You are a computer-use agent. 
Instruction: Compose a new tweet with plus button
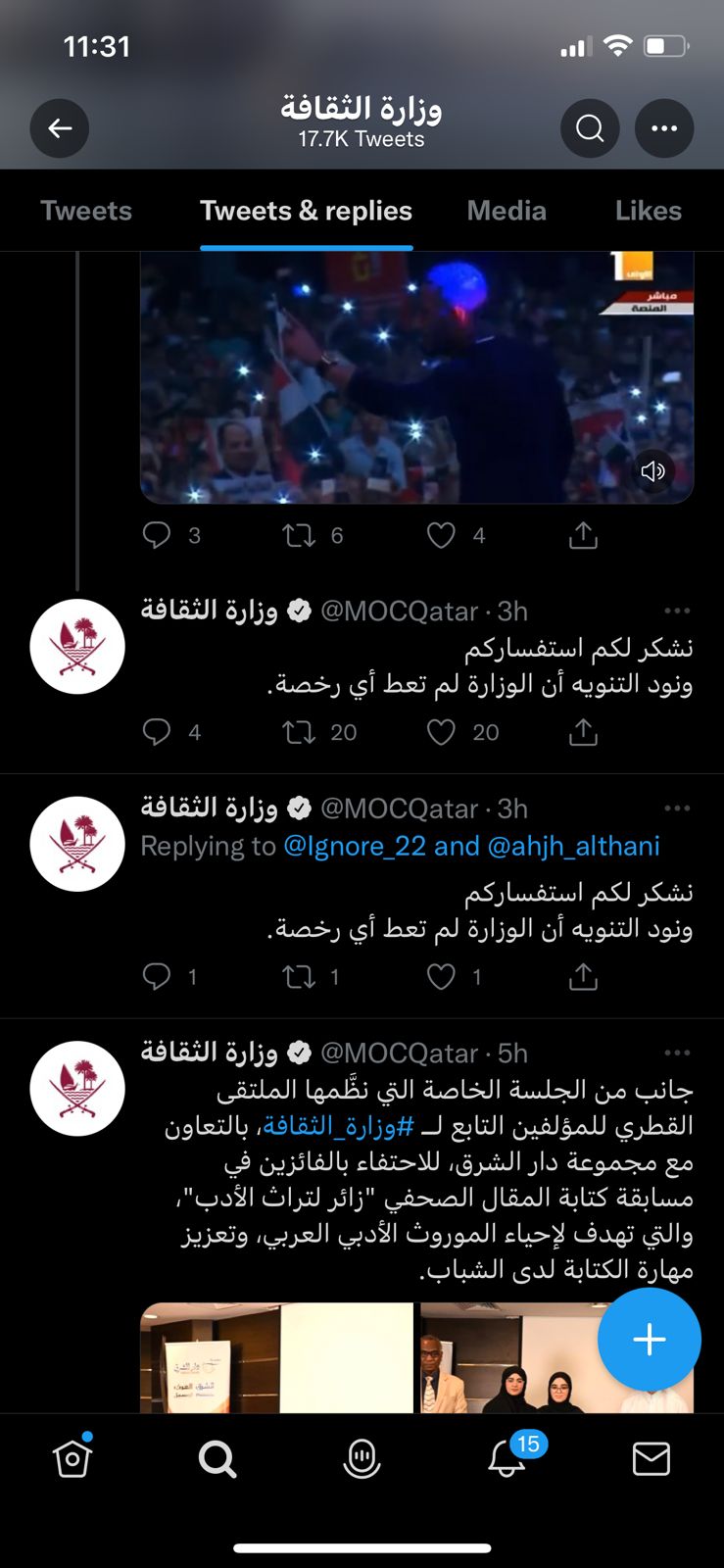click(649, 1339)
